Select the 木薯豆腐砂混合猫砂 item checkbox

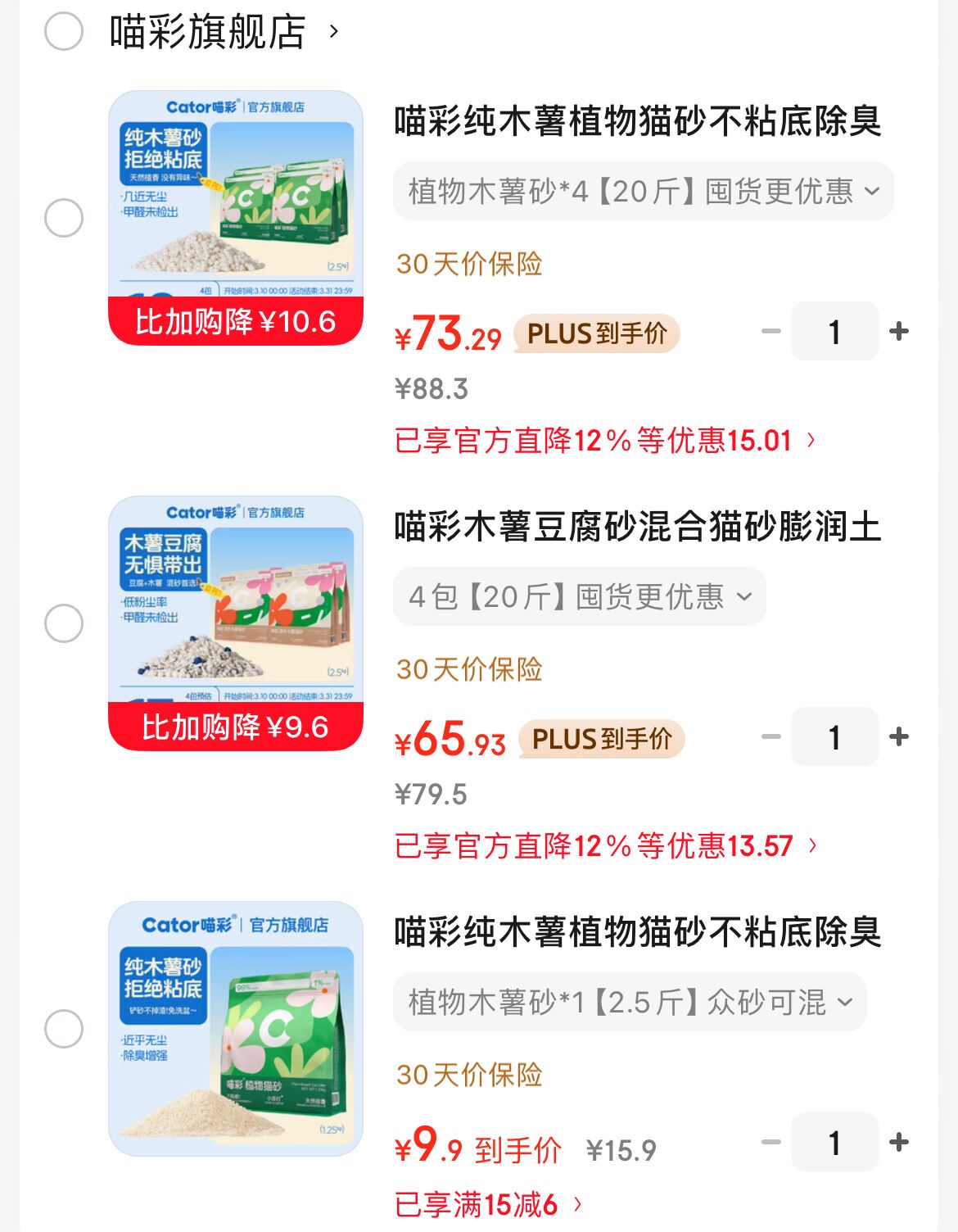click(64, 623)
